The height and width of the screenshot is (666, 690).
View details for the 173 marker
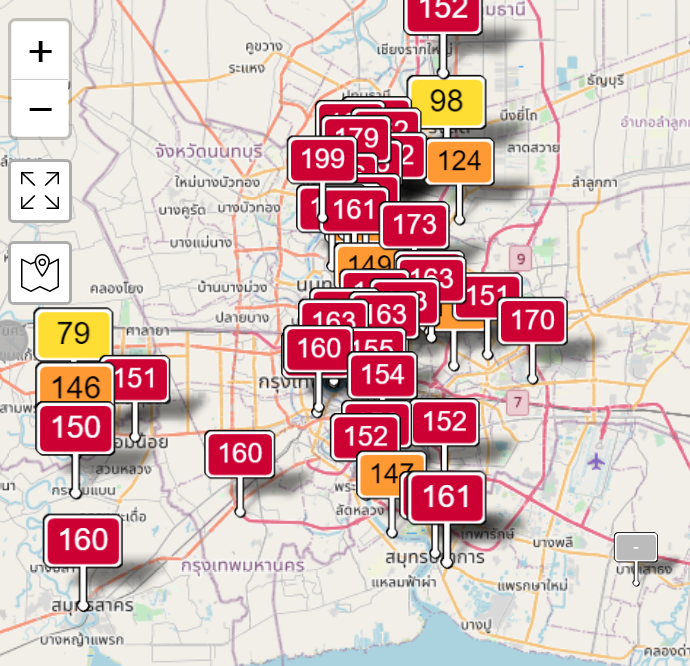tap(415, 224)
